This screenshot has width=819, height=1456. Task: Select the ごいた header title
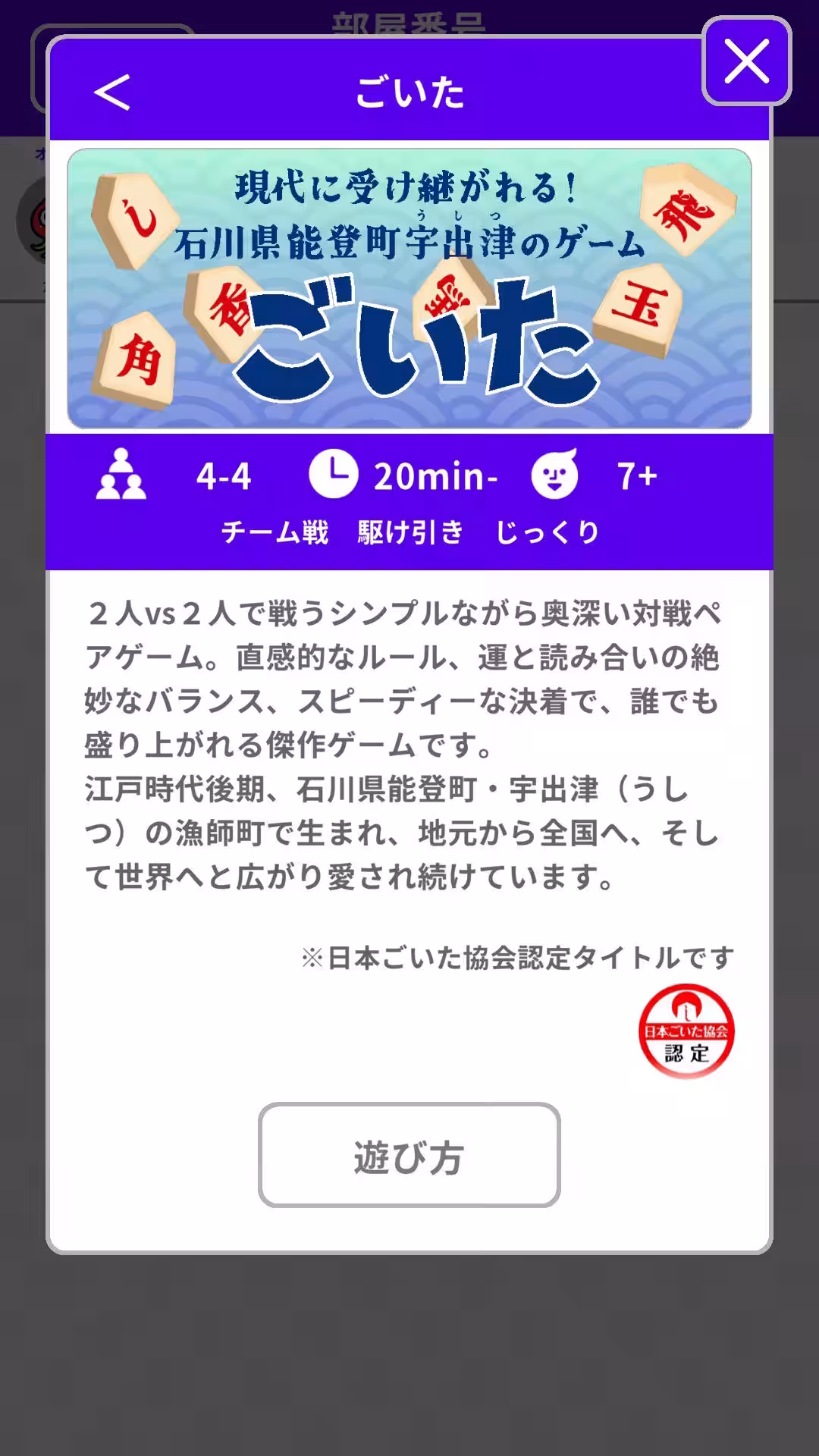pos(409,91)
